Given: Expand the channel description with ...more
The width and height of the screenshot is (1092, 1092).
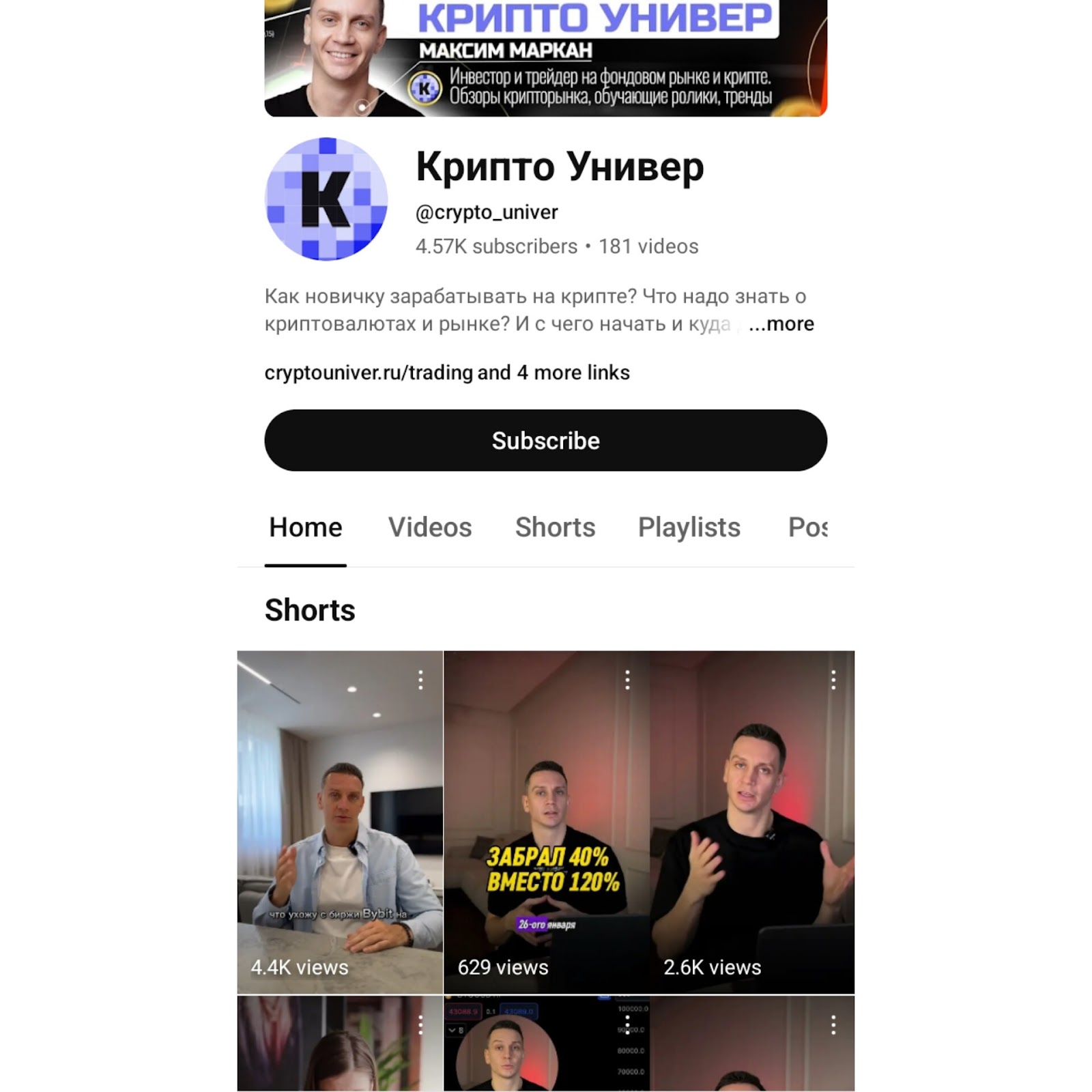Looking at the screenshot, I should pos(781,324).
